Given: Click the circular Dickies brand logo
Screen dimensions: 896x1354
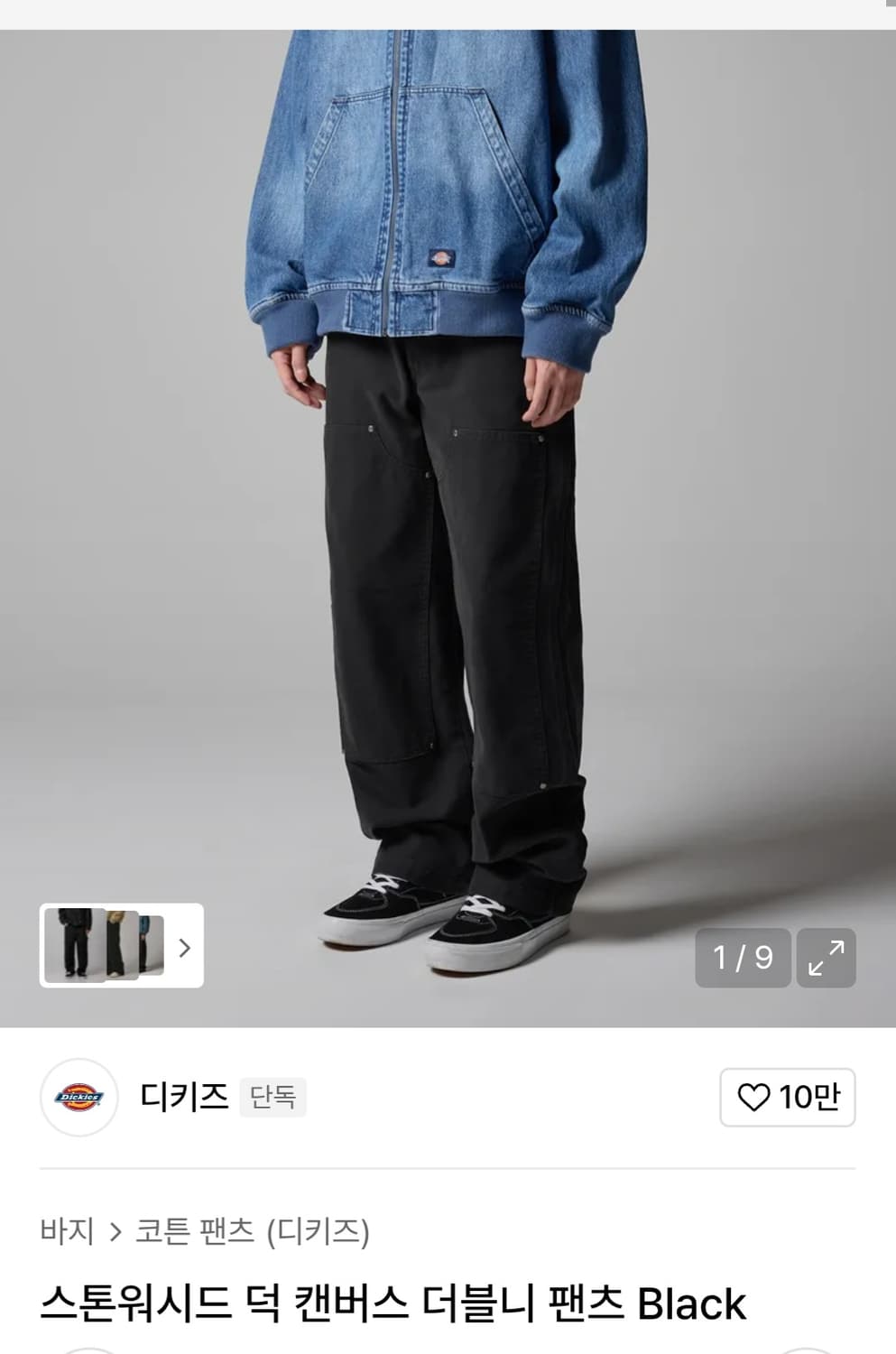Looking at the screenshot, I should click(79, 1097).
